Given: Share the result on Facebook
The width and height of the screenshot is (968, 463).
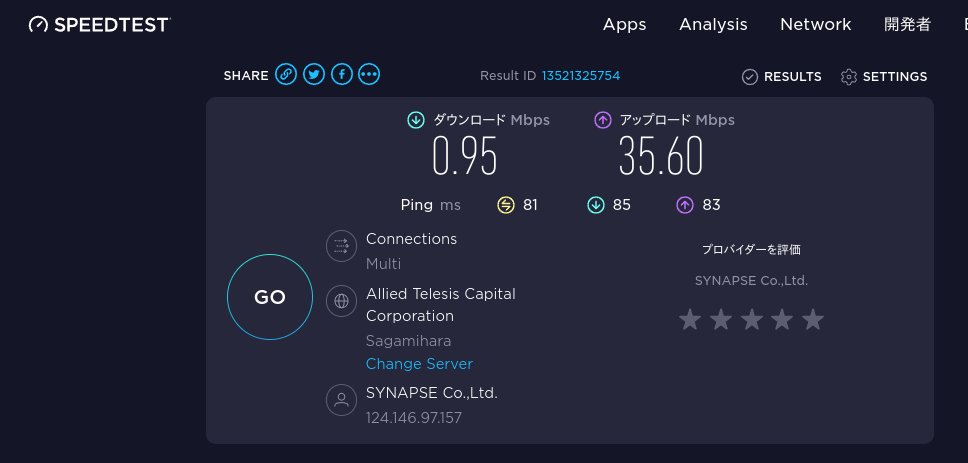Looking at the screenshot, I should pyautogui.click(x=342, y=75).
